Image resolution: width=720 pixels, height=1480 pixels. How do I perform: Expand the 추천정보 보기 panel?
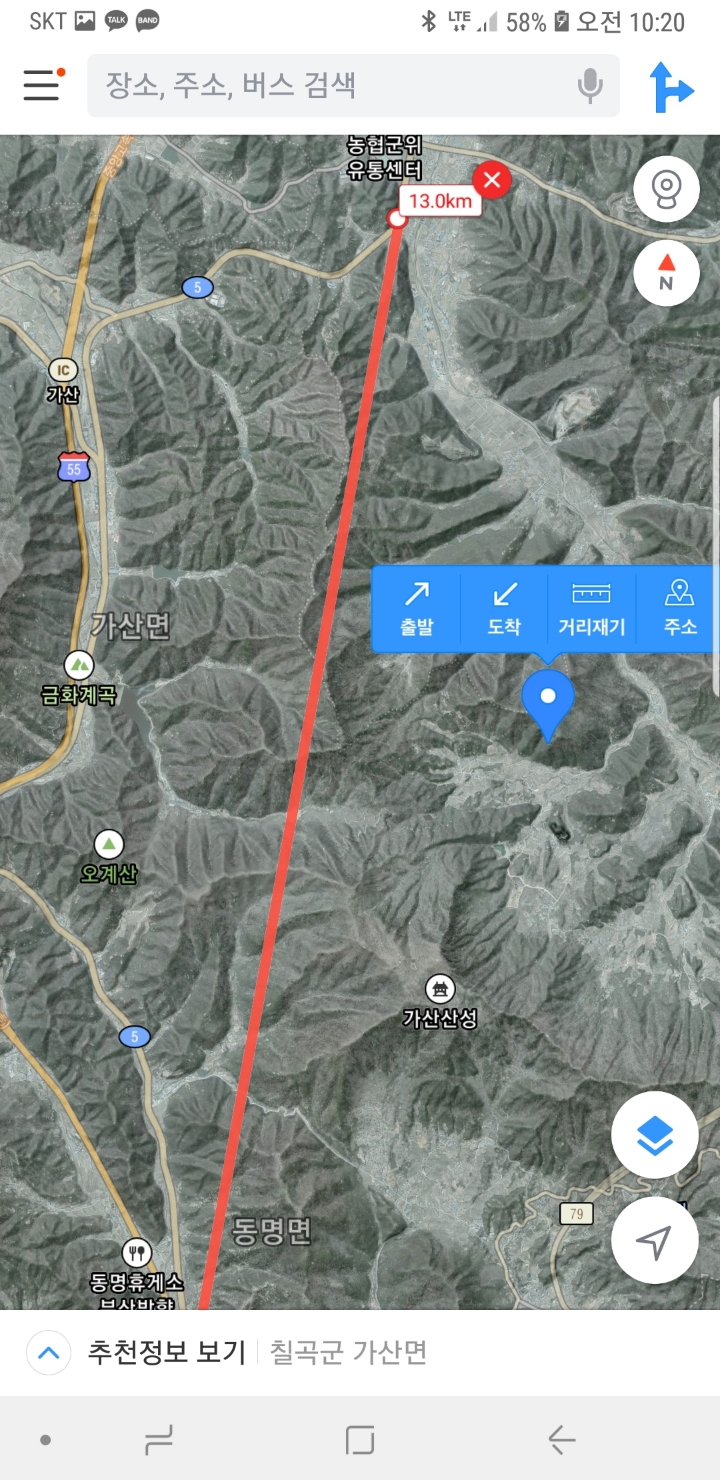pyautogui.click(x=49, y=1353)
